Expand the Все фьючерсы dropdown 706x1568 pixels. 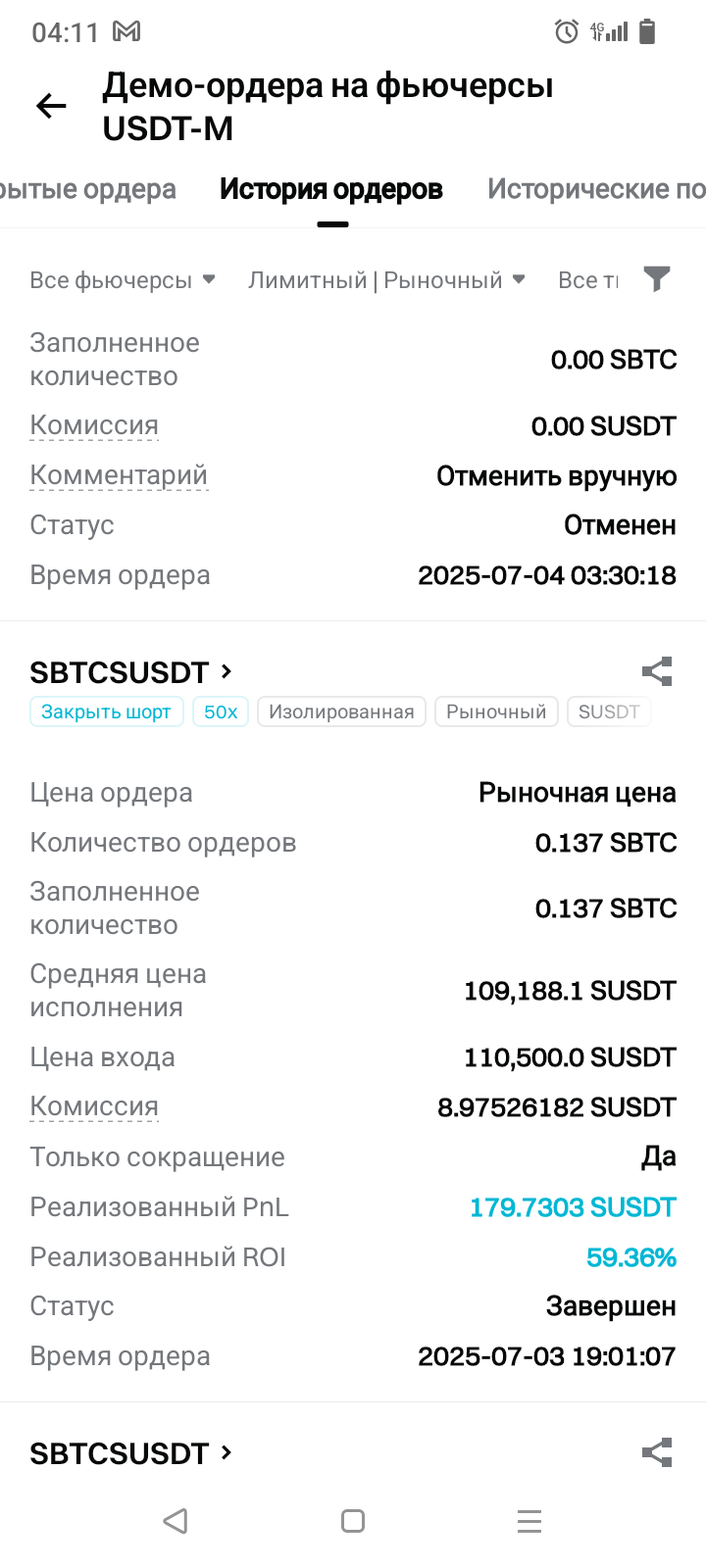[x=123, y=280]
